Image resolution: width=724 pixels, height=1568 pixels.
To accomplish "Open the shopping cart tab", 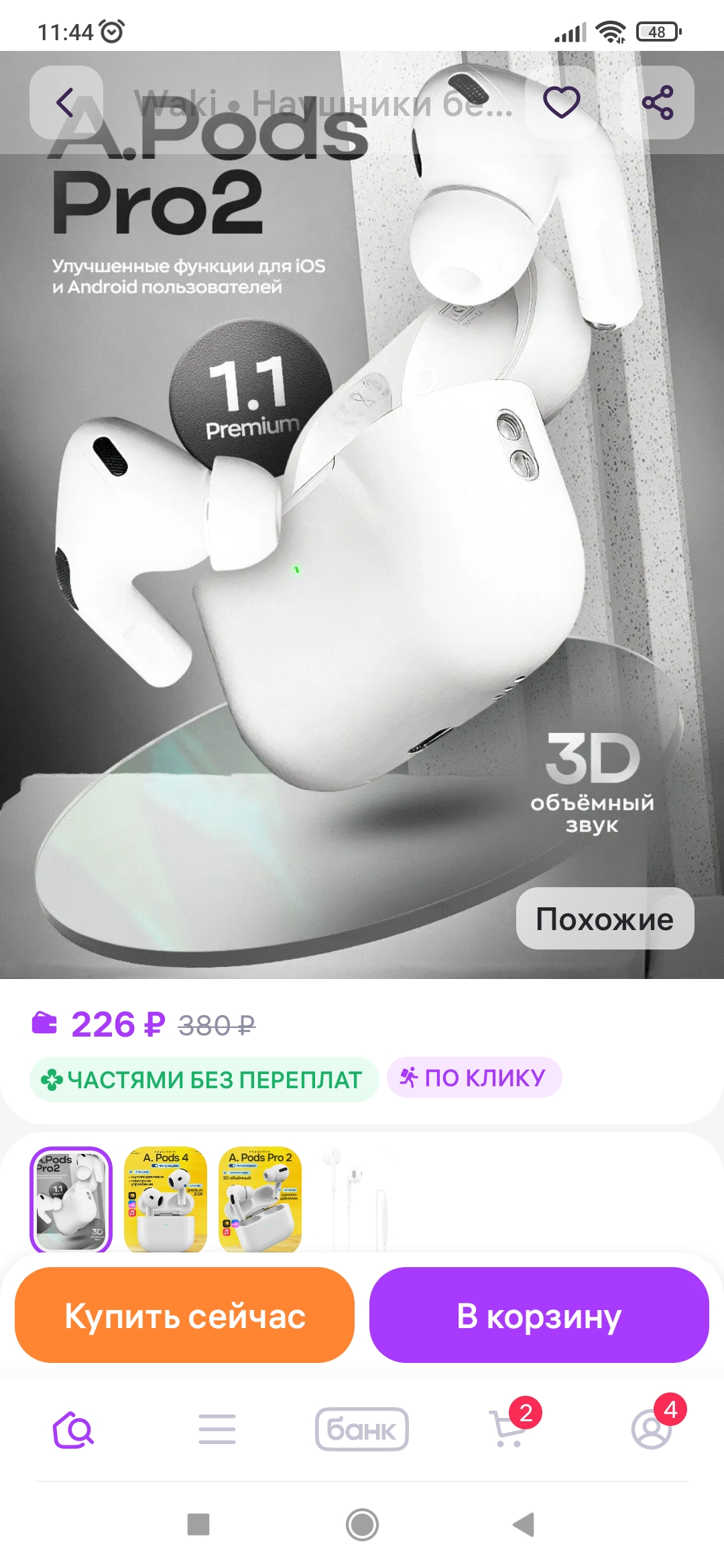I will pos(508,1429).
